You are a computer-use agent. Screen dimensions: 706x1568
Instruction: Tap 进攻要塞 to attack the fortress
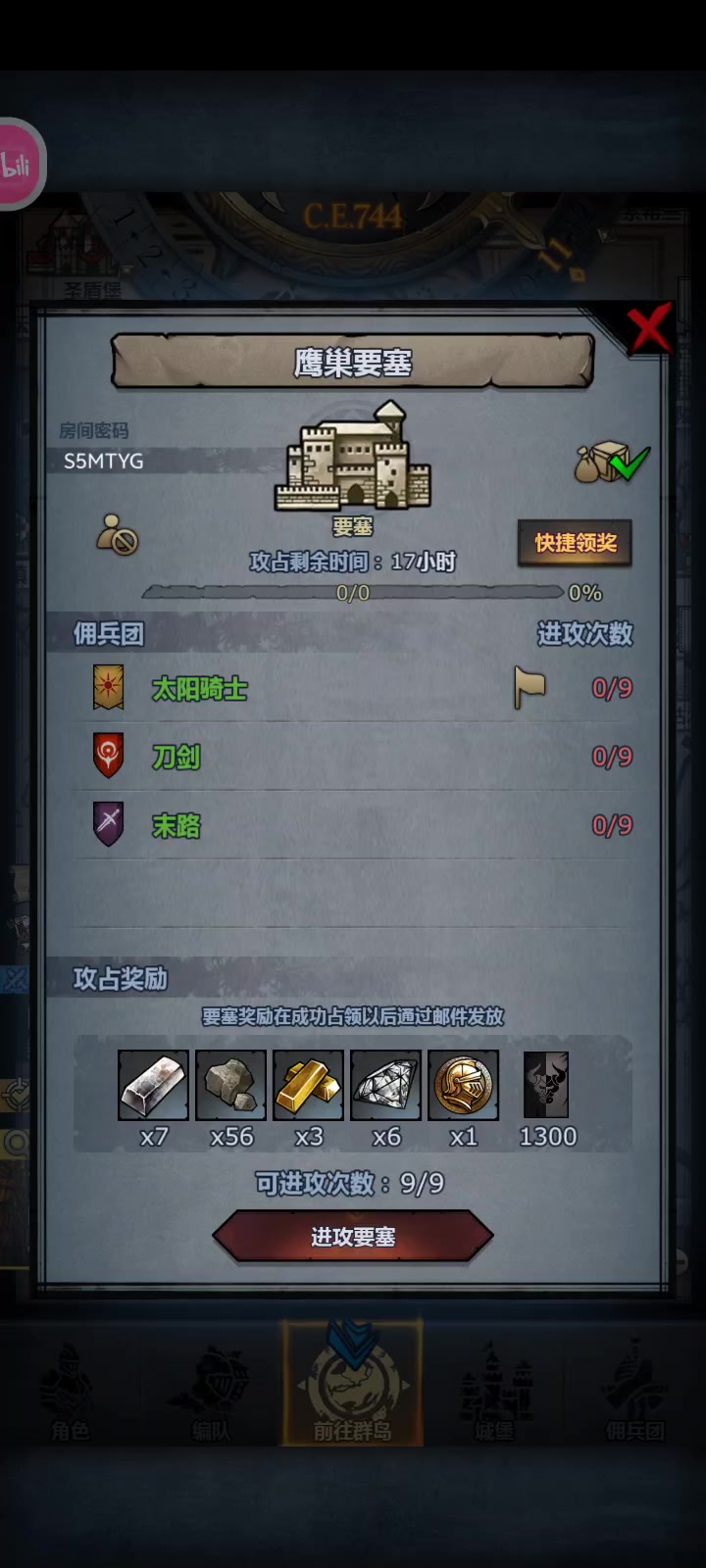[x=353, y=1237]
